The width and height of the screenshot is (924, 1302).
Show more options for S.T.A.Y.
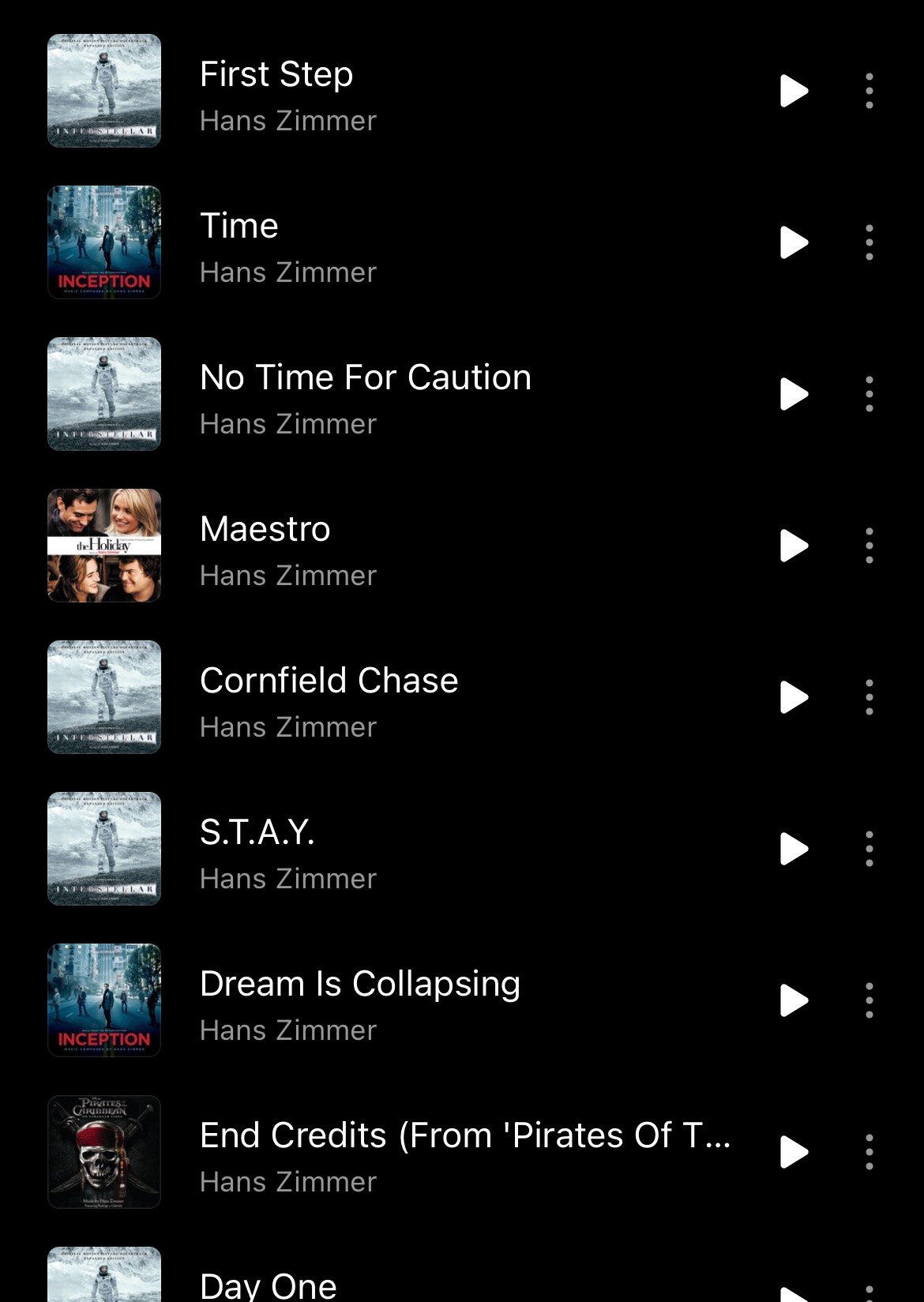pos(869,849)
